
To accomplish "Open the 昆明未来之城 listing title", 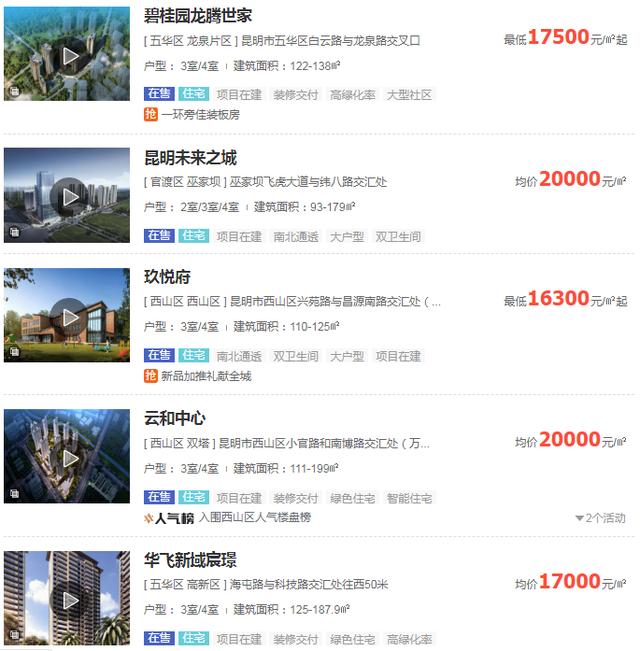I will [x=191, y=157].
